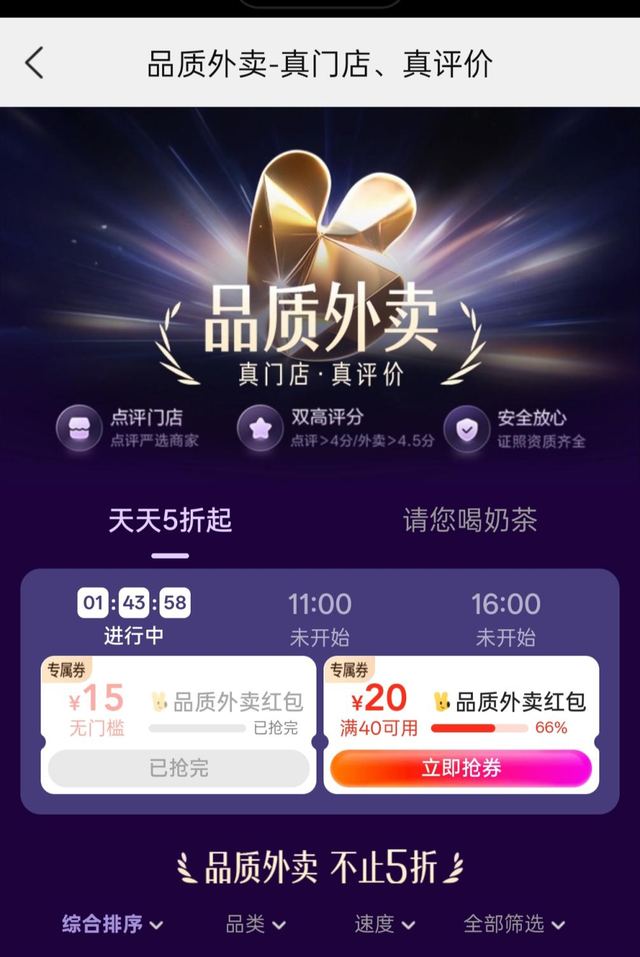Open the 速度 filter dropdown
Image resolution: width=640 pixels, height=957 pixels.
coord(385,924)
